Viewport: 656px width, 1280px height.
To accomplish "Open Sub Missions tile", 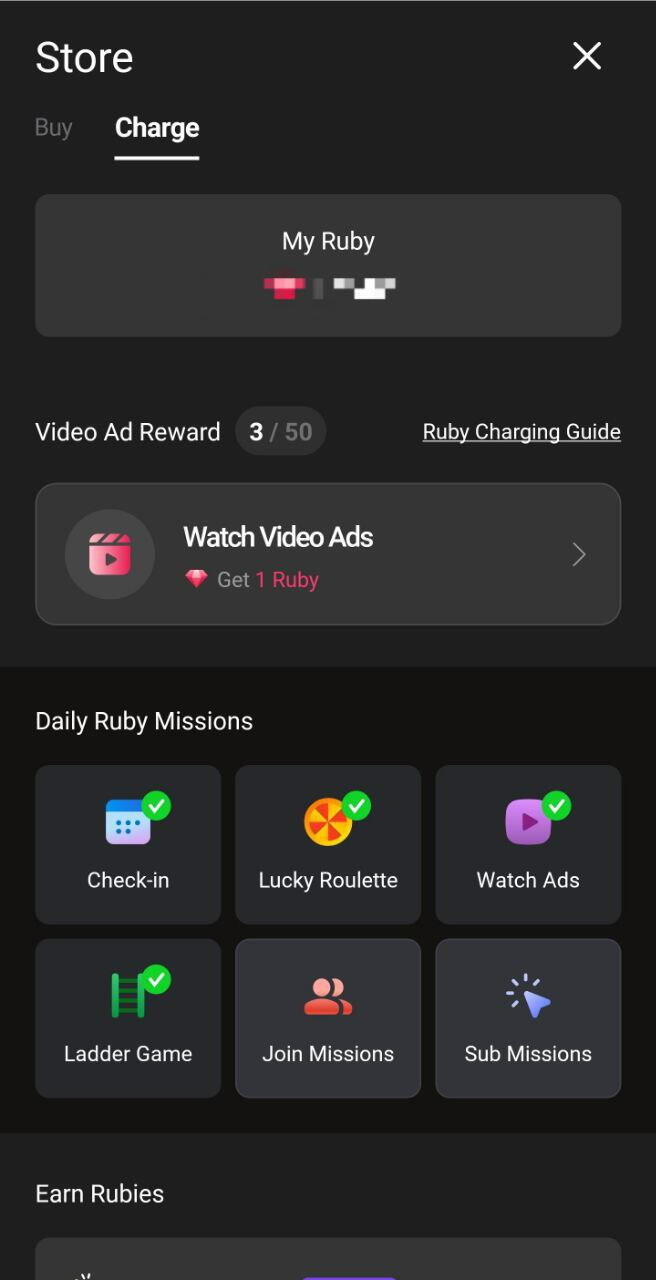I will (528, 1018).
